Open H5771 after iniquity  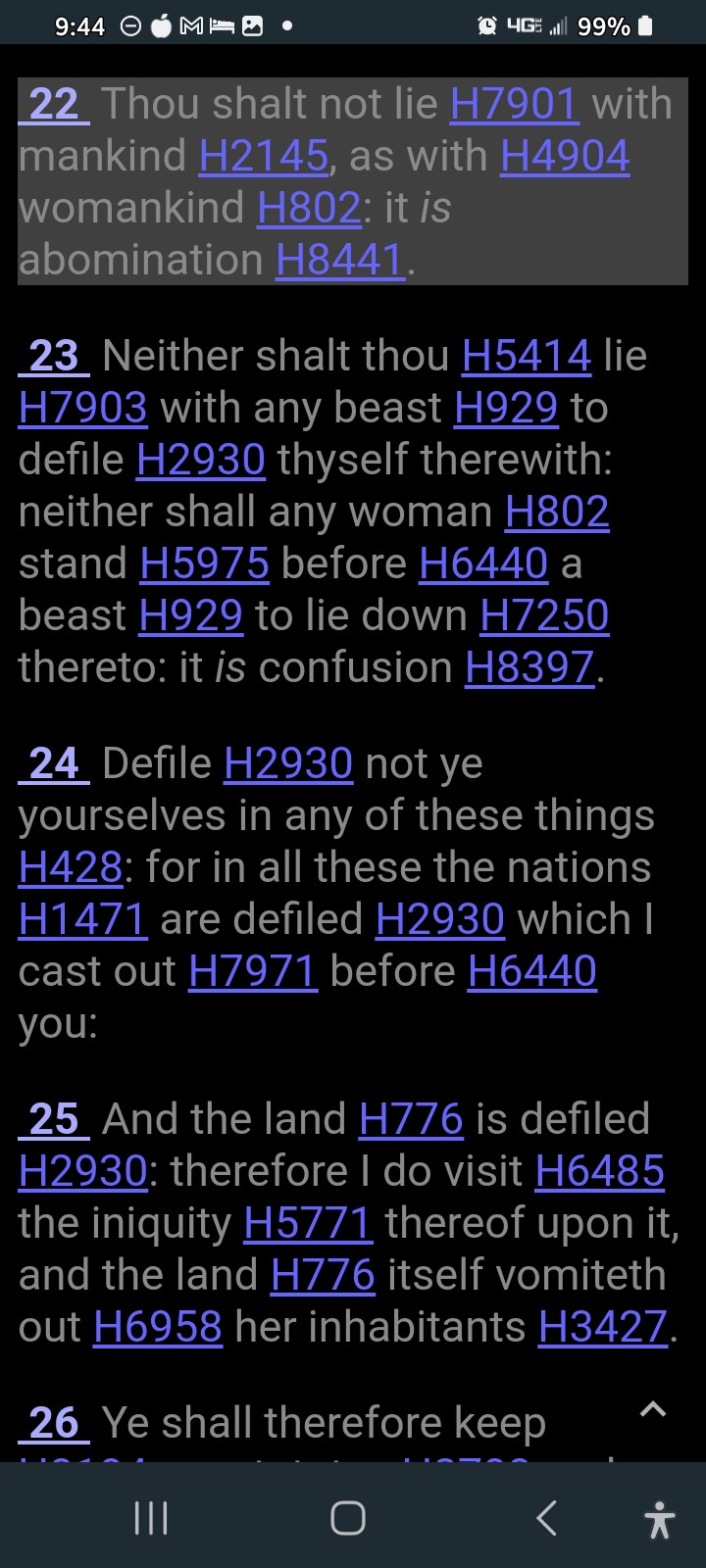click(308, 1223)
